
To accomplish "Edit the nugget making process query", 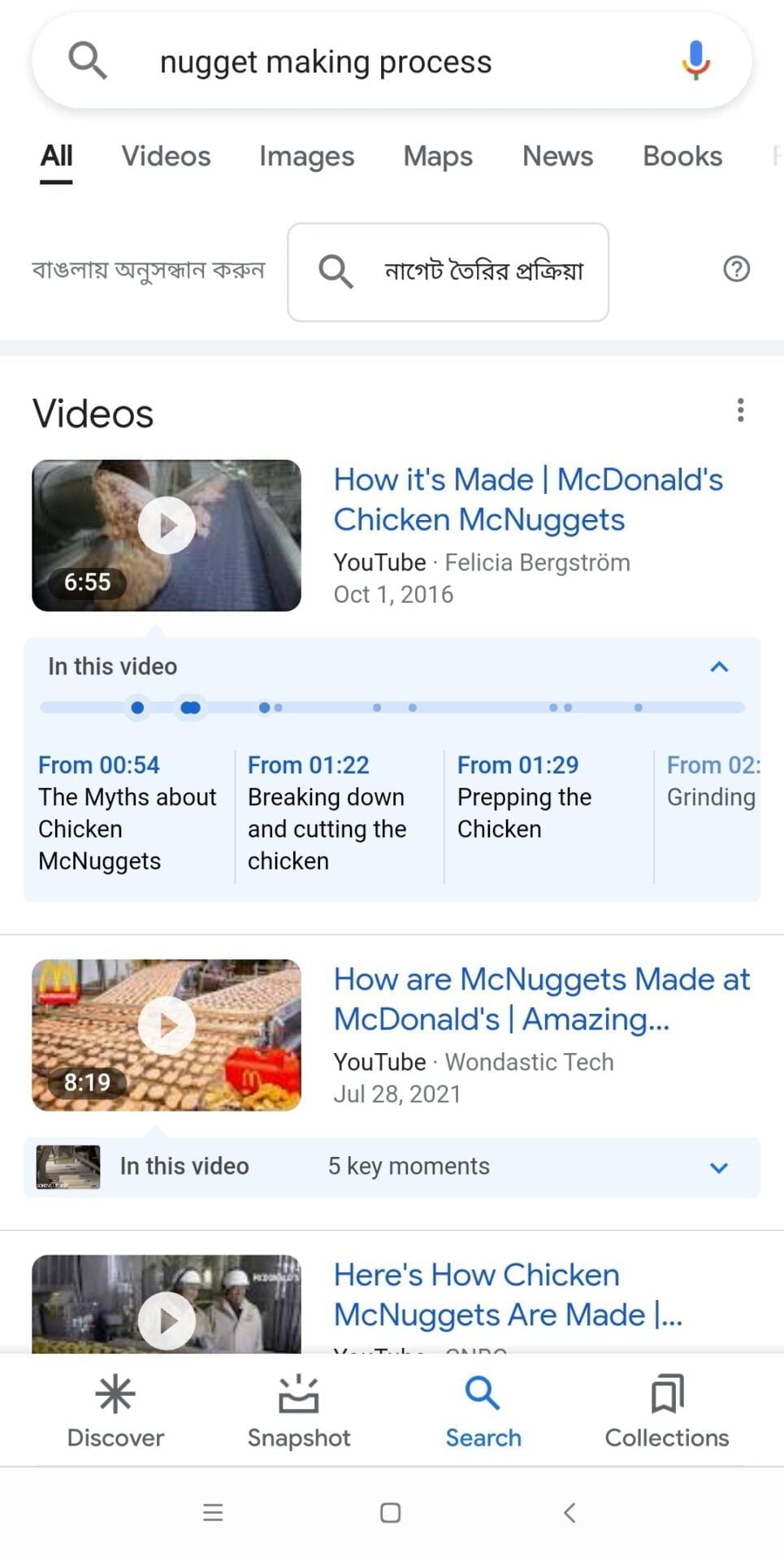I will pos(325,62).
